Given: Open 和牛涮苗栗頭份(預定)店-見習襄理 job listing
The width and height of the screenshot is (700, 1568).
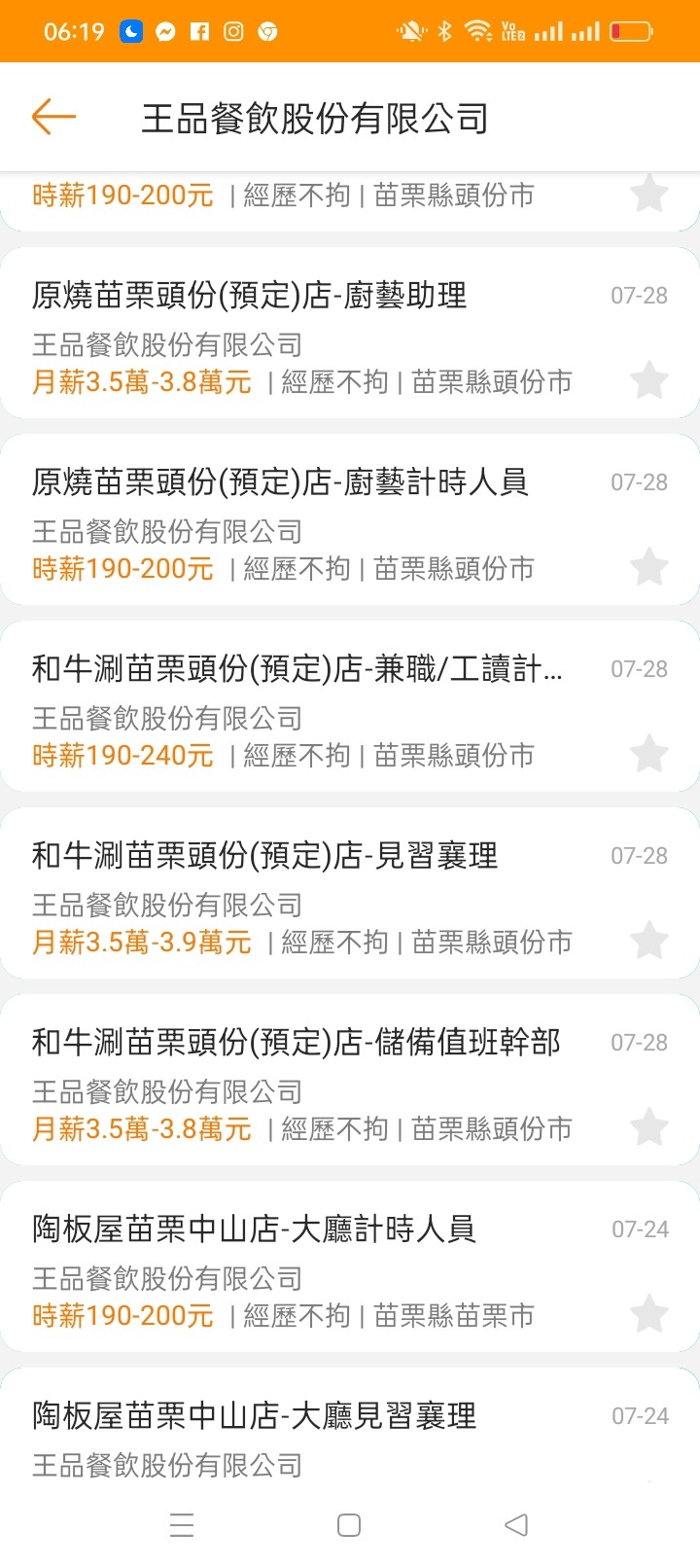Looking at the screenshot, I should click(350, 894).
